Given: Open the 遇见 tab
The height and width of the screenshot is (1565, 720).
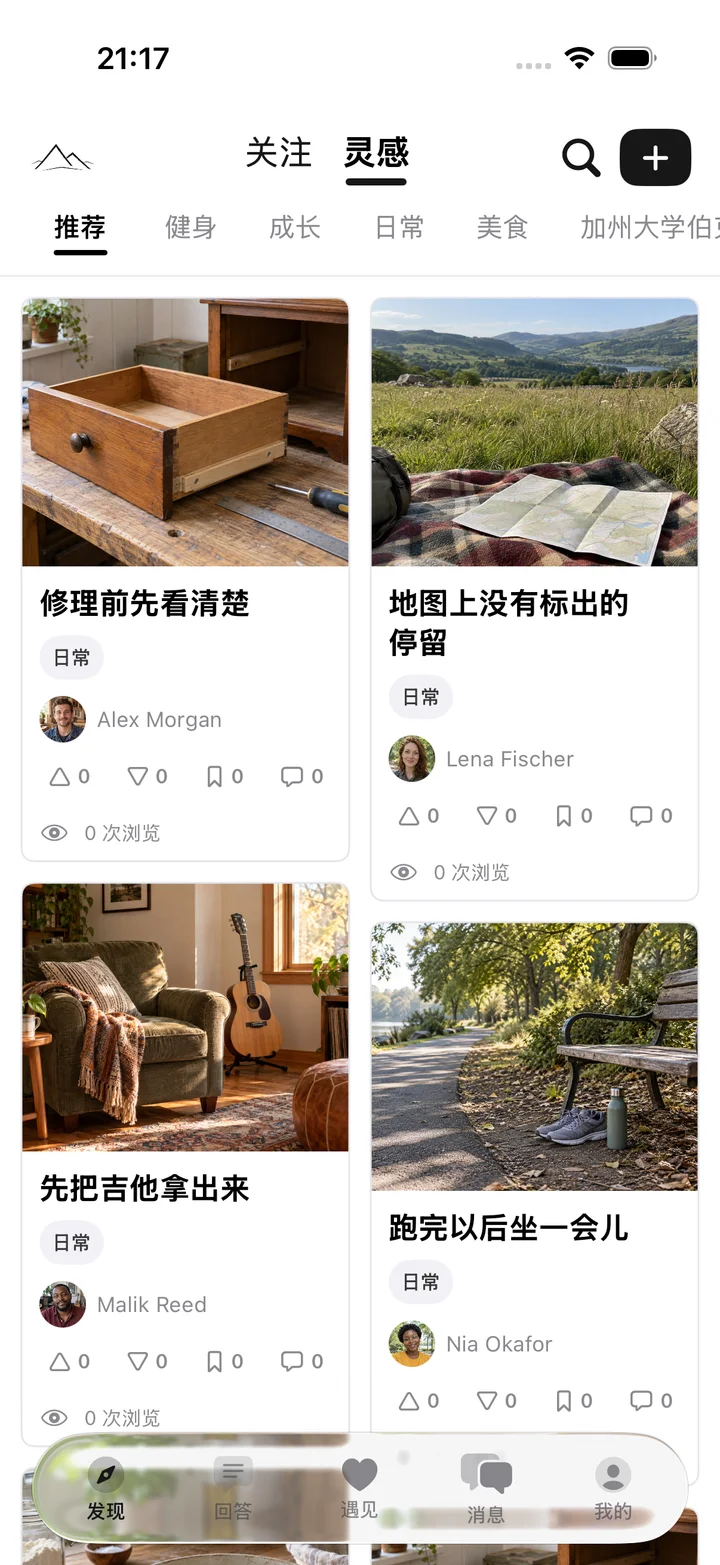Looking at the screenshot, I should (359, 1489).
